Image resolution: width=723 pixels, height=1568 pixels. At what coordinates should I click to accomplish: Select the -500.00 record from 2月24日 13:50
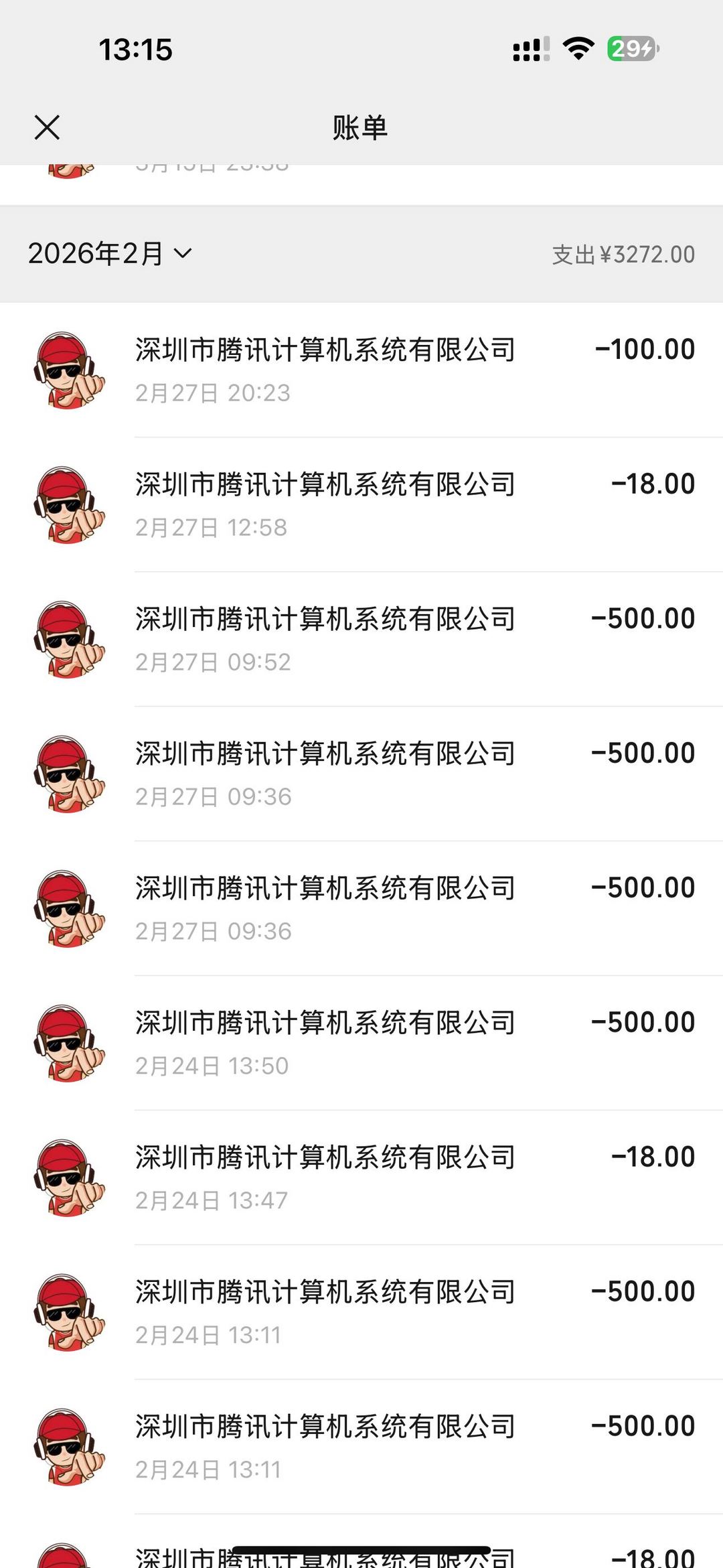(361, 1043)
